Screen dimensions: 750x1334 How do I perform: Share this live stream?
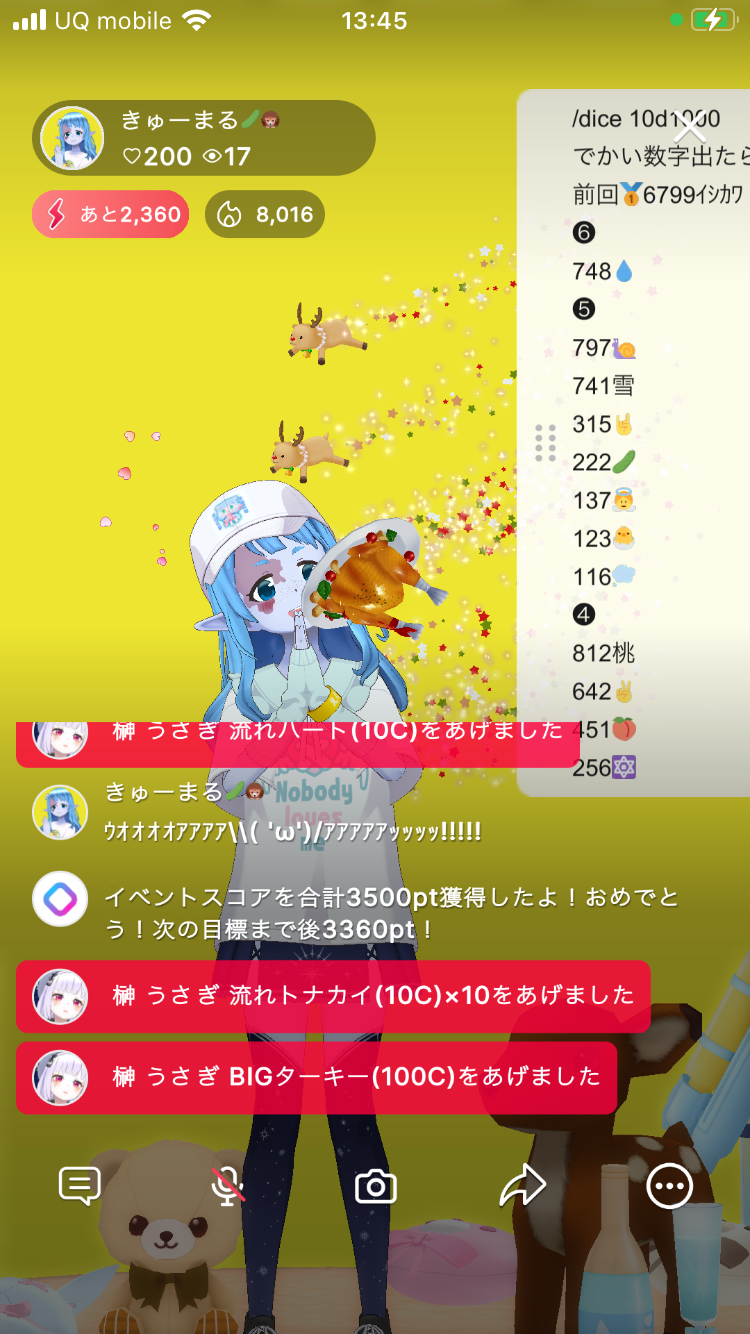coord(523,1186)
